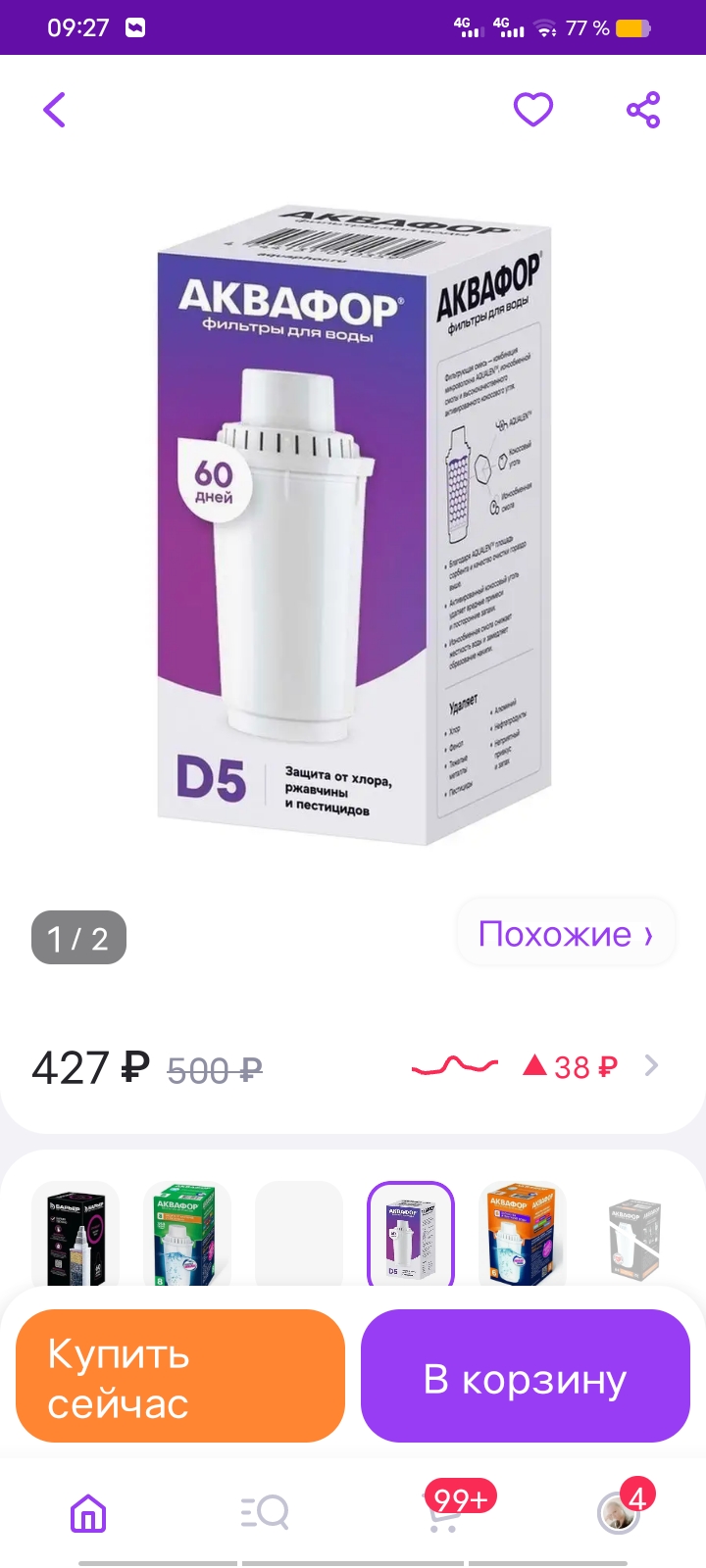The image size is (706, 1568).
Task: Go back to the previous screen
Action: [55, 110]
